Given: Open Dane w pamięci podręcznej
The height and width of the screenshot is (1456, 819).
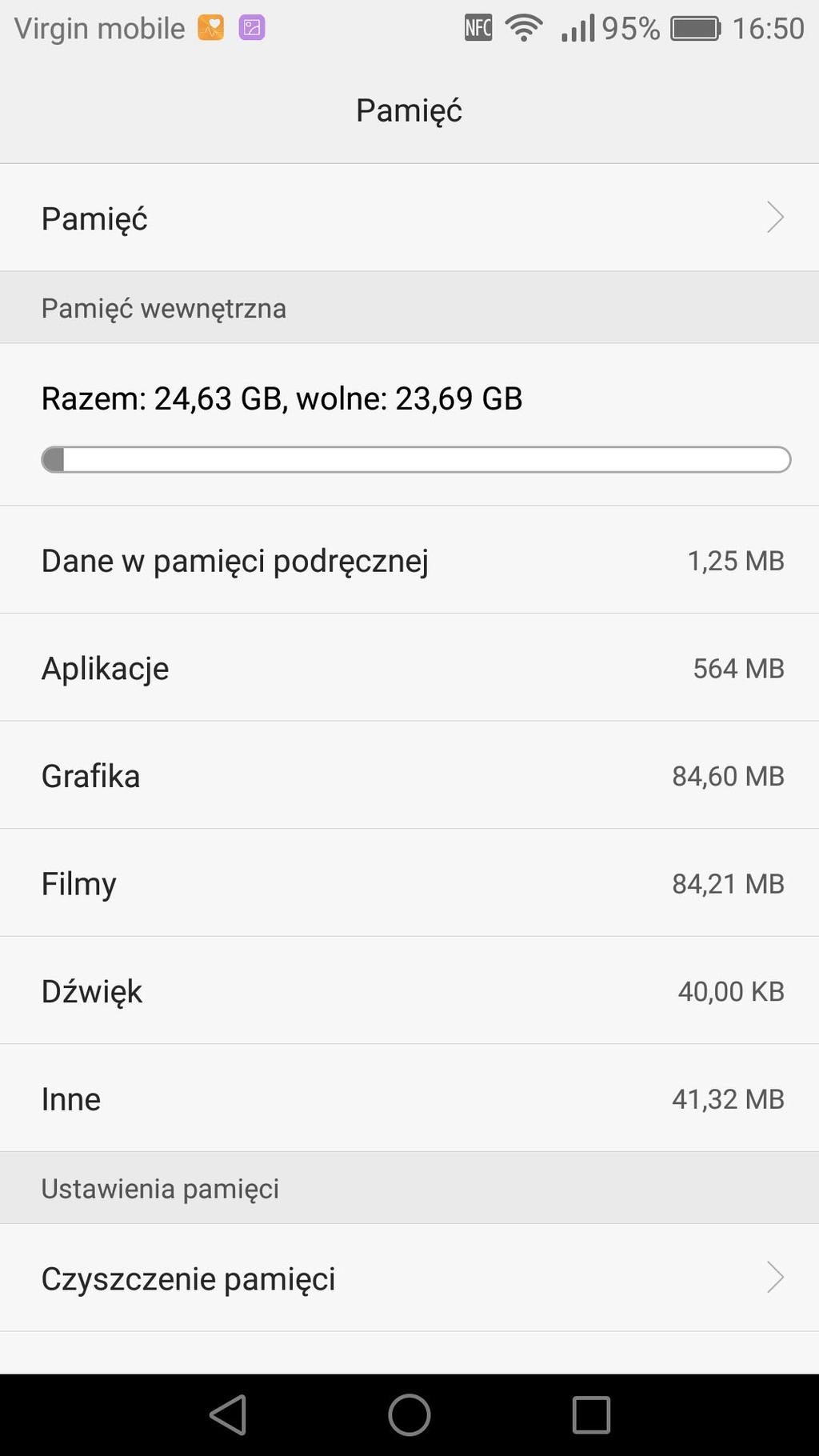Looking at the screenshot, I should tap(409, 560).
